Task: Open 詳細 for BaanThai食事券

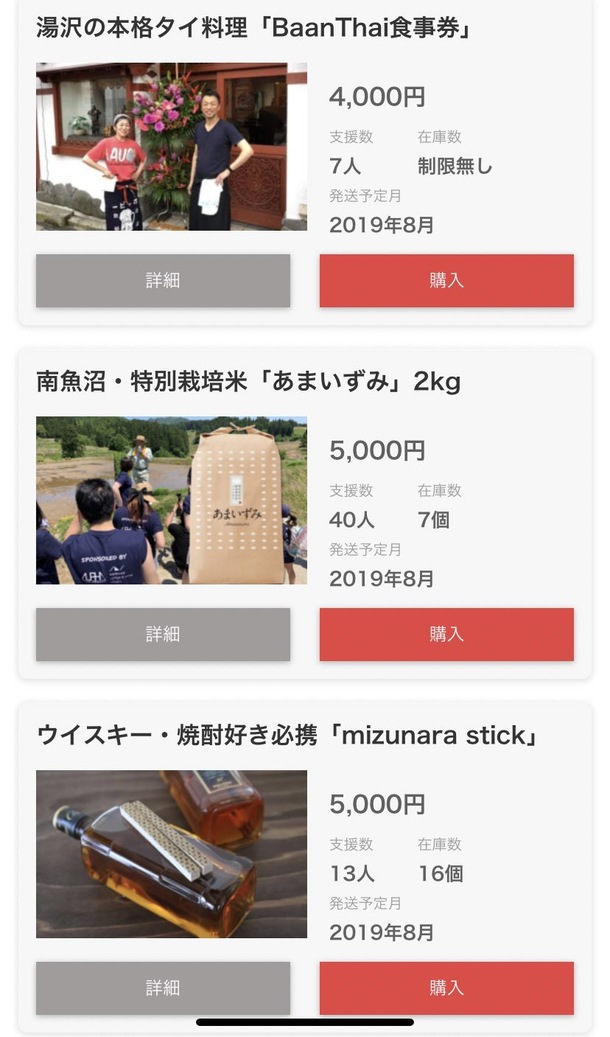Action: tap(163, 280)
